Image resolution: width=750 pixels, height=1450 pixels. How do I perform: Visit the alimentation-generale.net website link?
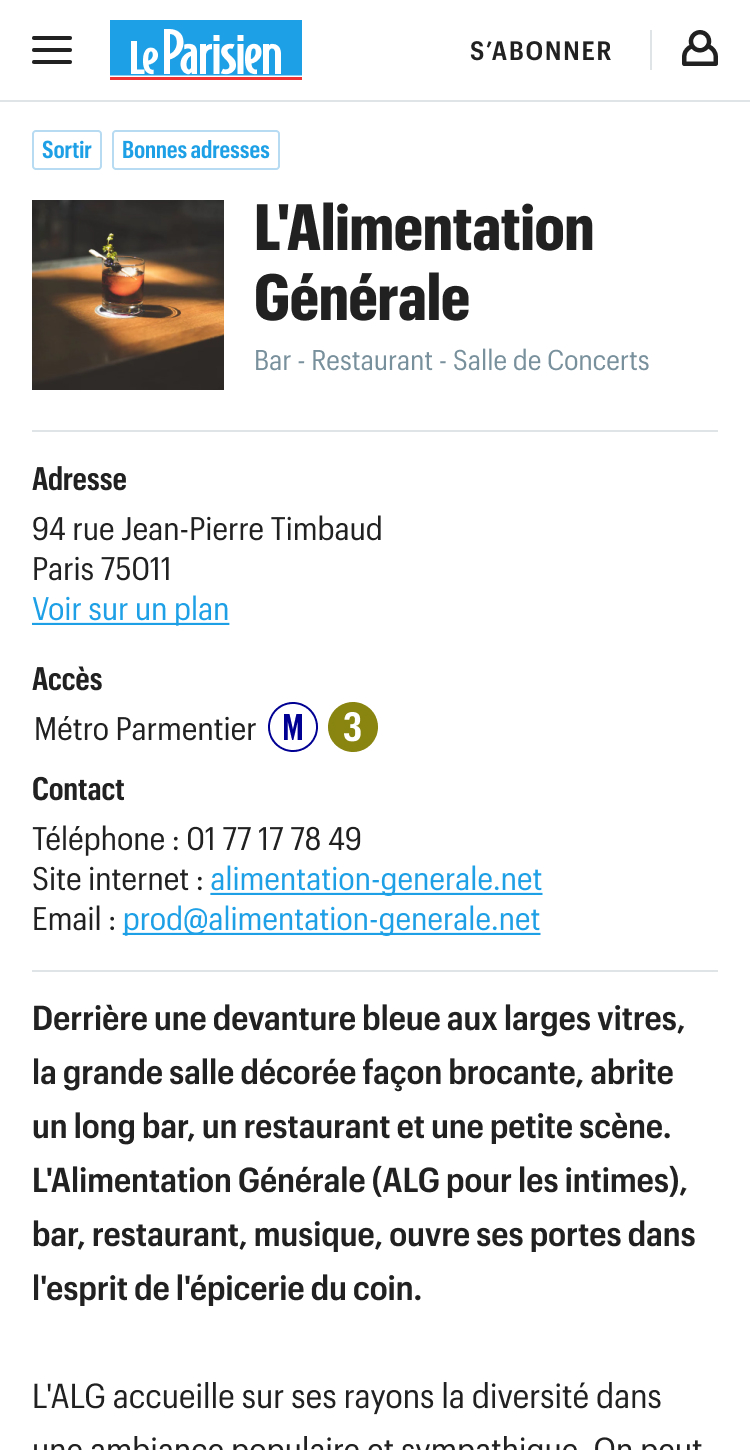376,879
